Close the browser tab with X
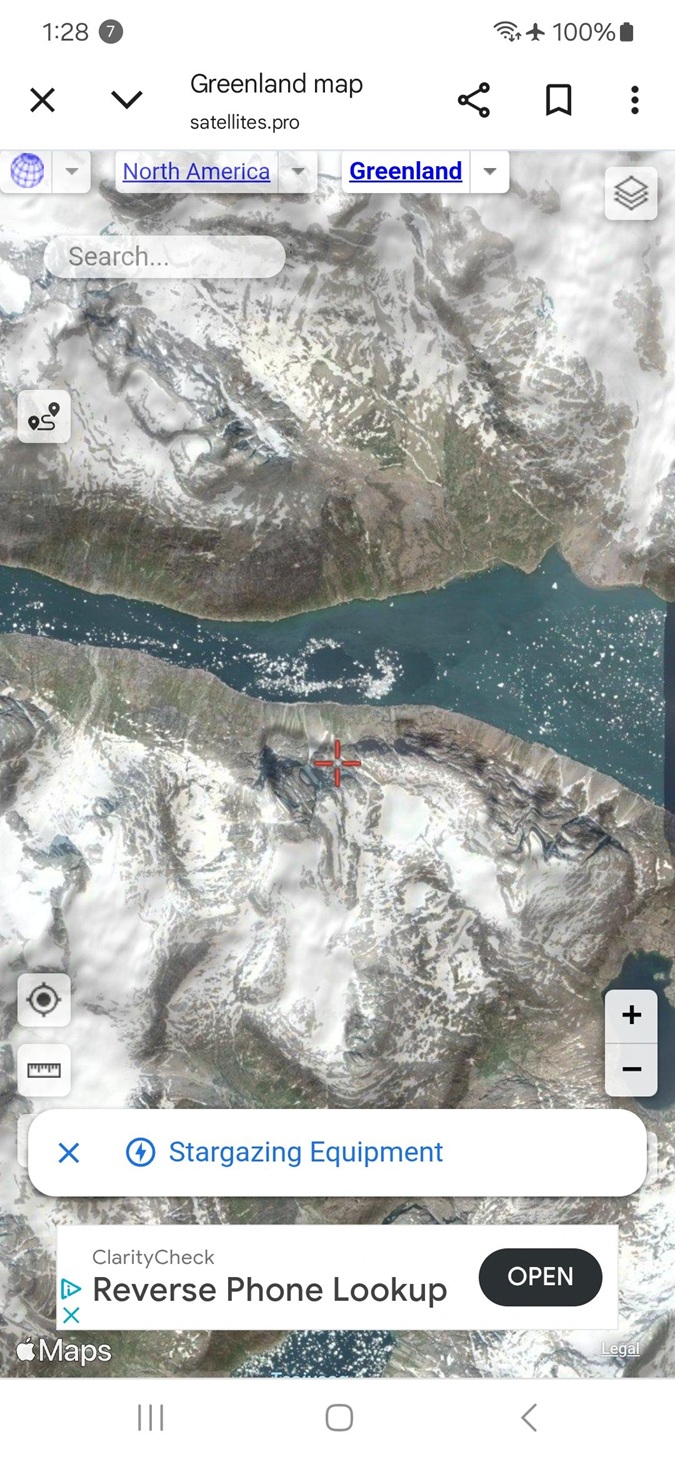The height and width of the screenshot is (1462, 675). [x=42, y=100]
